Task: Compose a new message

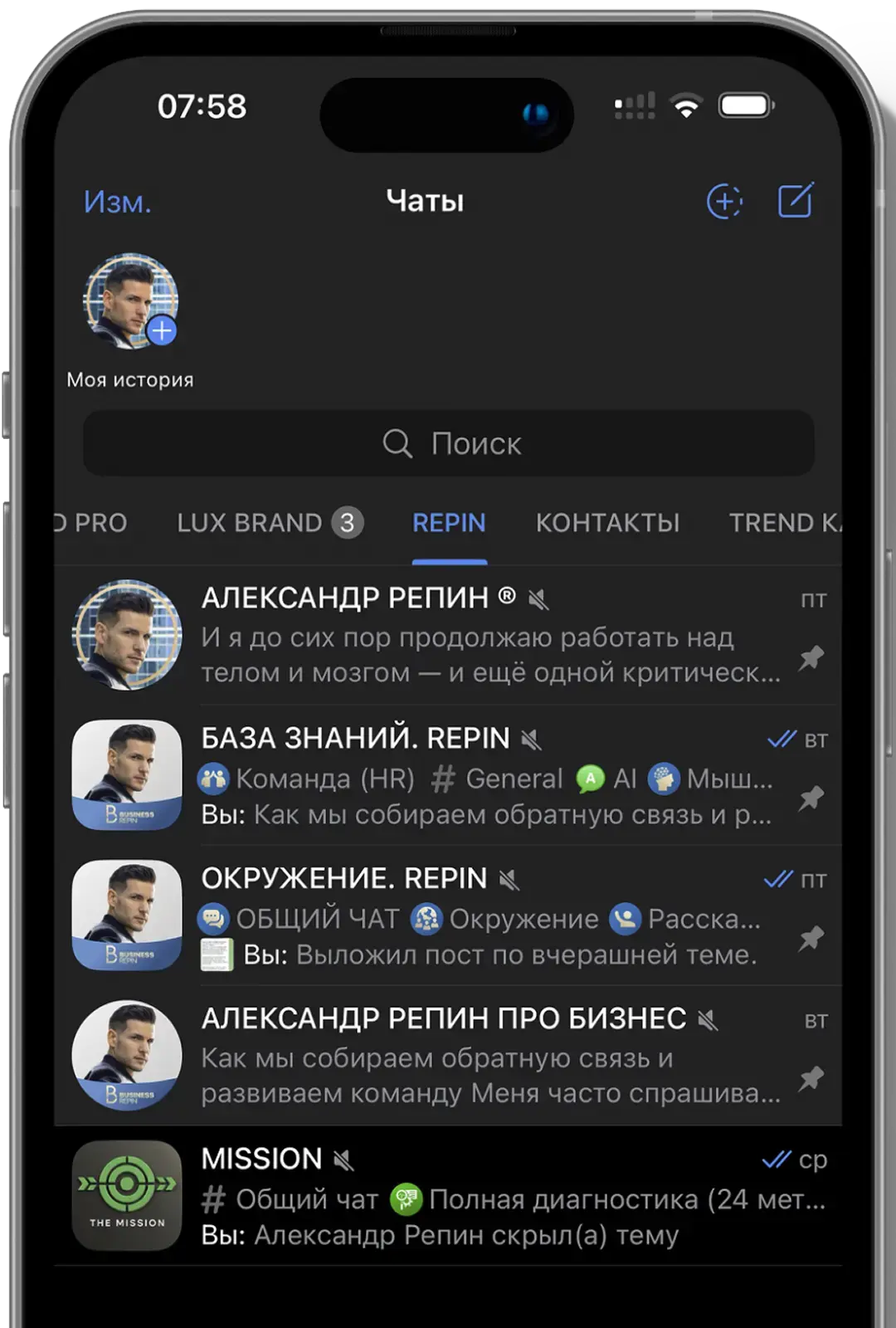Action: pos(796,201)
